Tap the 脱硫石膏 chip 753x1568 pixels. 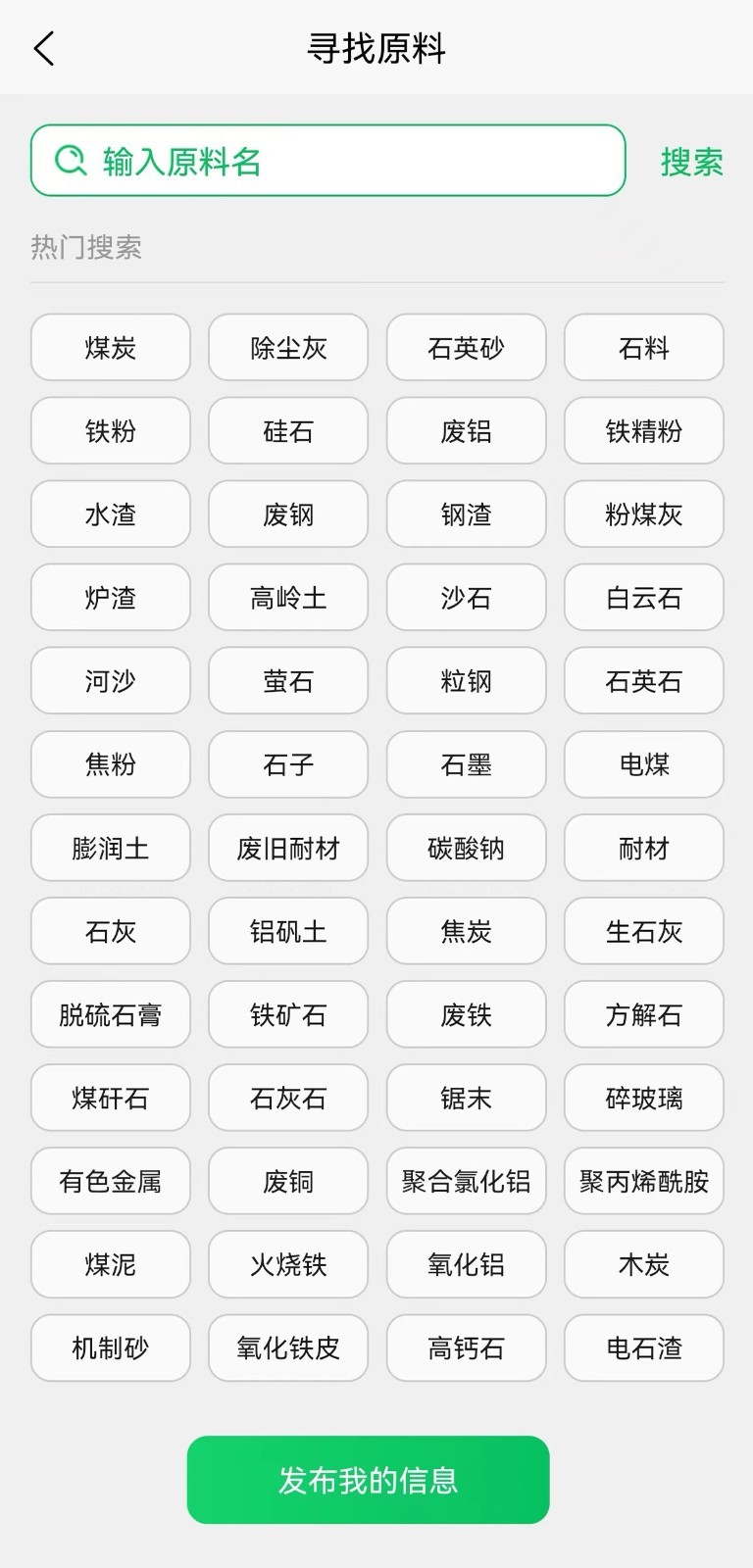(x=111, y=1014)
